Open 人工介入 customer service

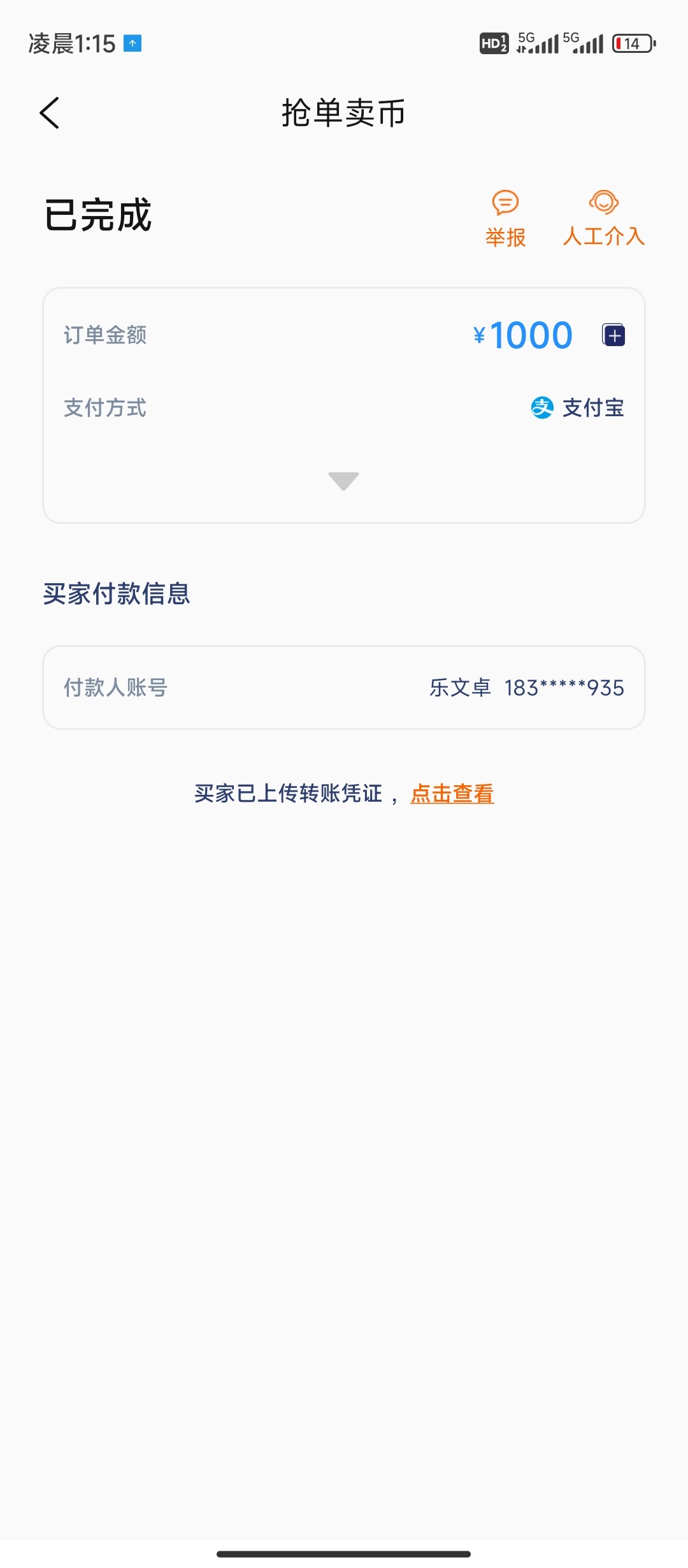[x=604, y=219]
